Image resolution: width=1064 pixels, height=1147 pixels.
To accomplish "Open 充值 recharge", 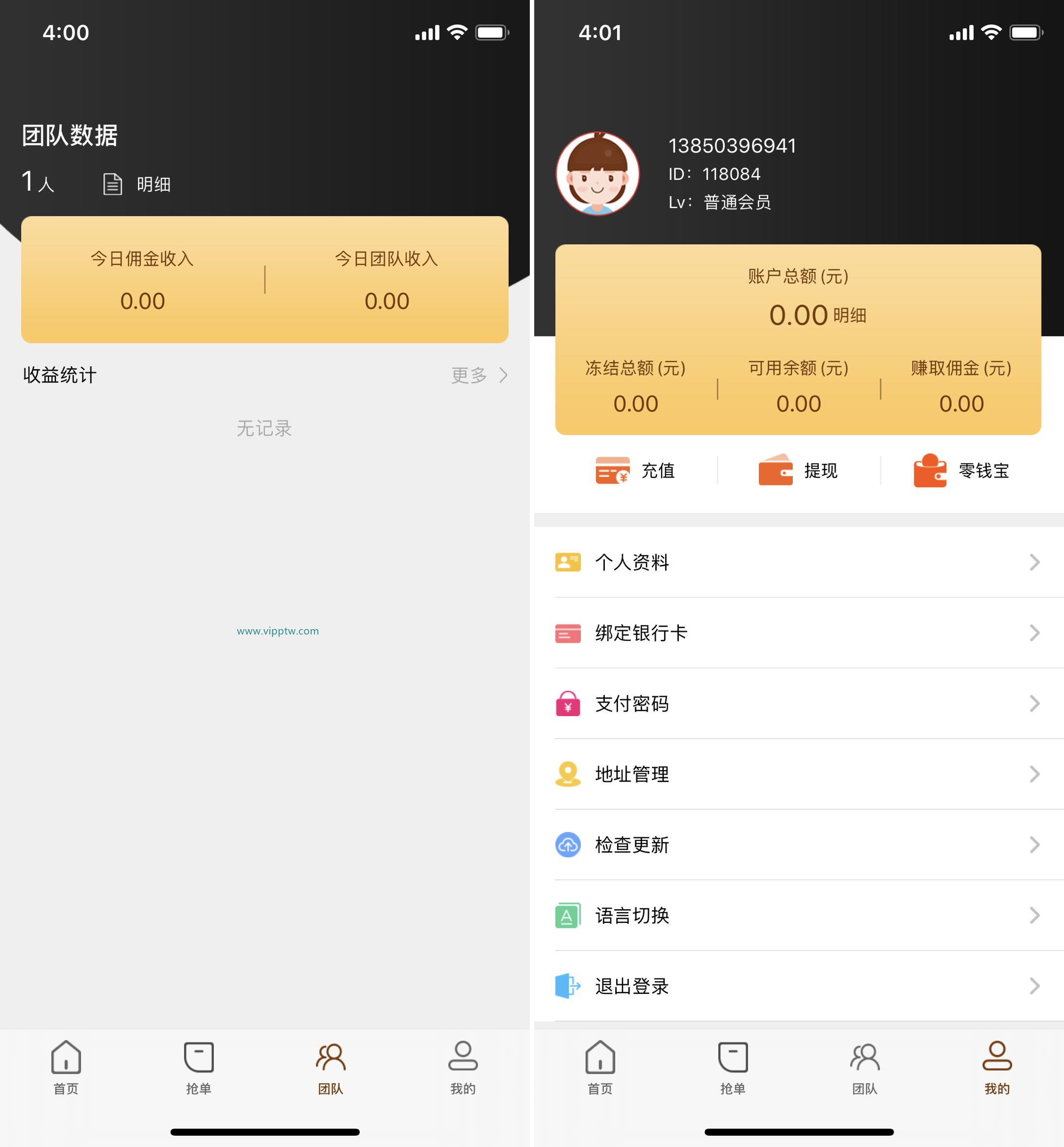I will click(636, 471).
